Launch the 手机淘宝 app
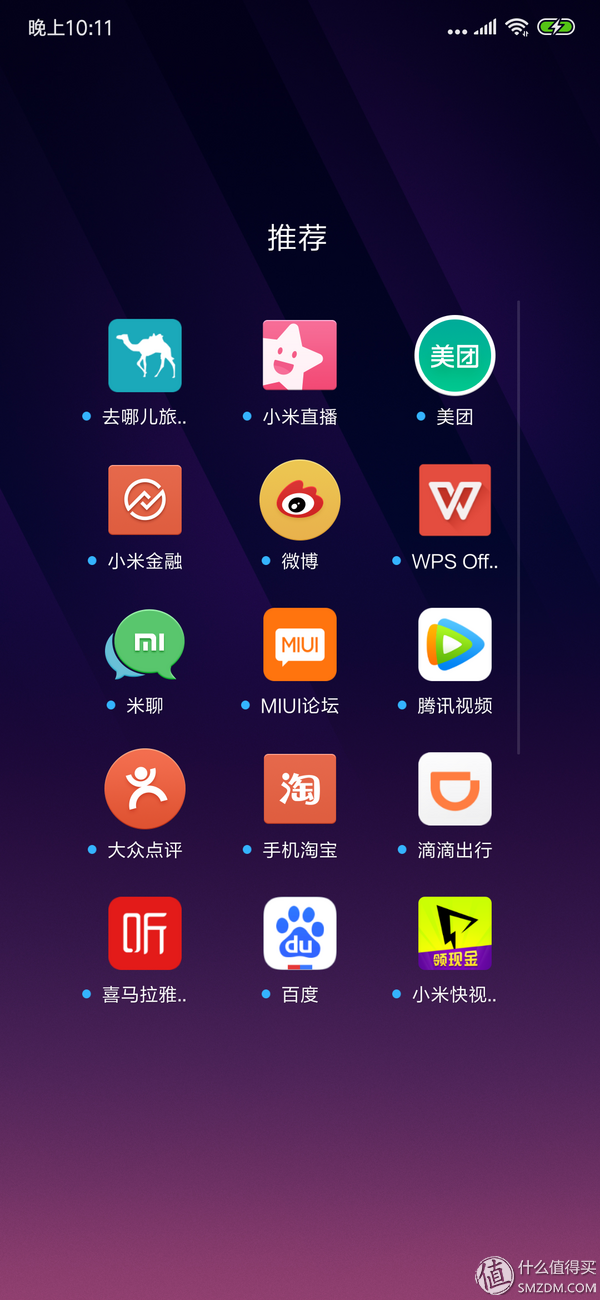The image size is (600, 1300). pos(300,789)
